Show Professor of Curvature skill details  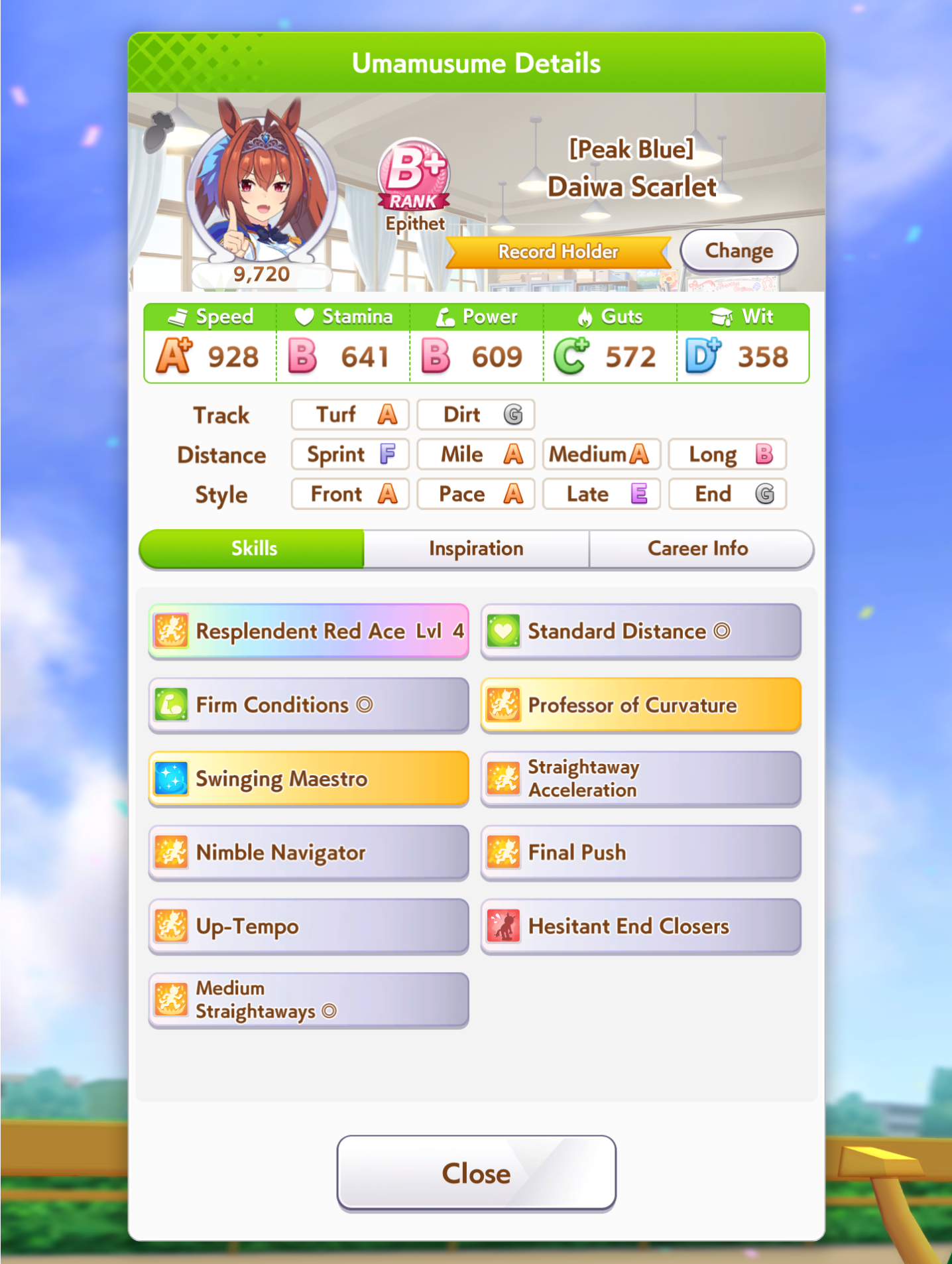[641, 705]
